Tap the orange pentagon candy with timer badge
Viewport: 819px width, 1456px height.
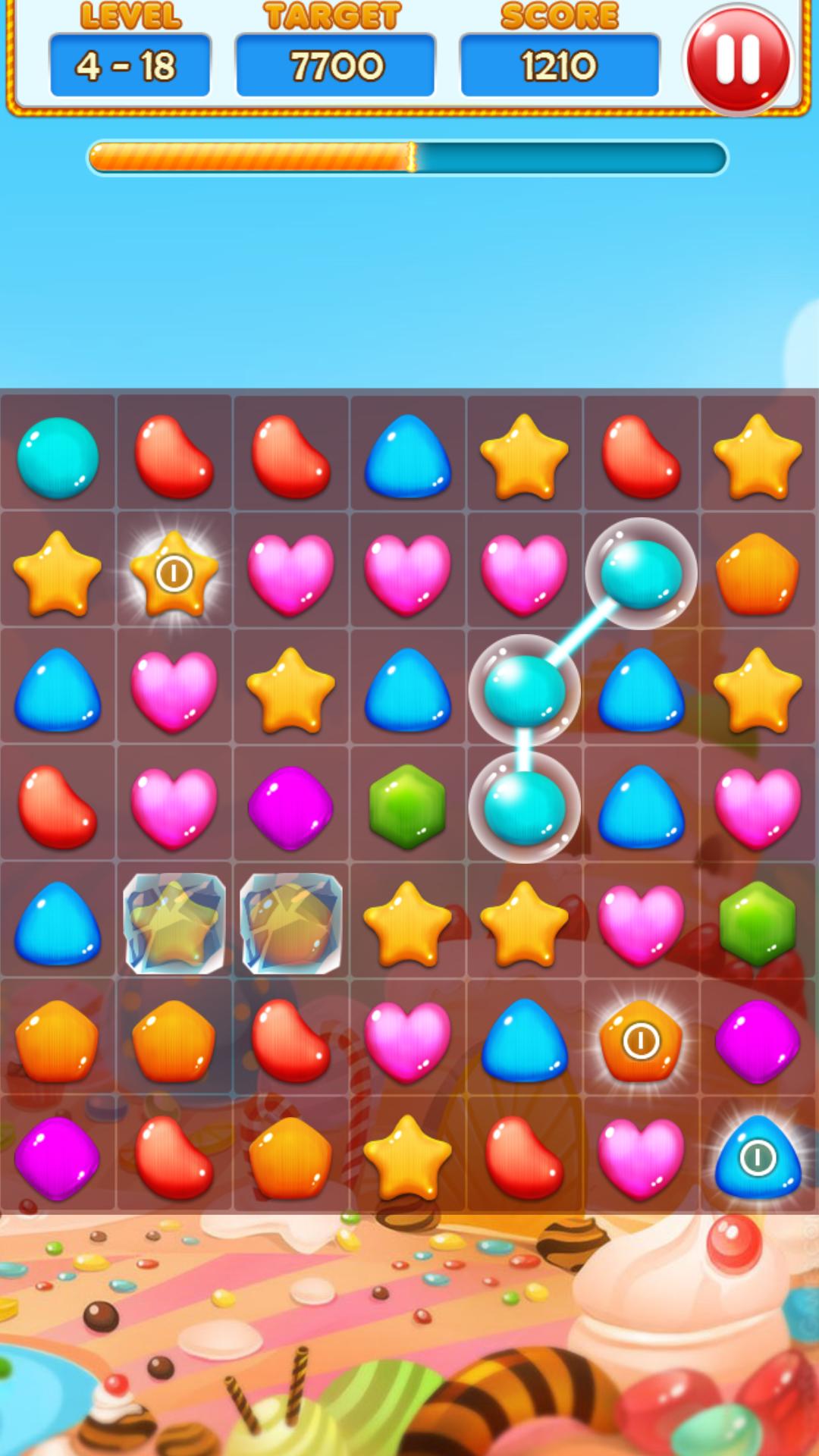tap(640, 1041)
